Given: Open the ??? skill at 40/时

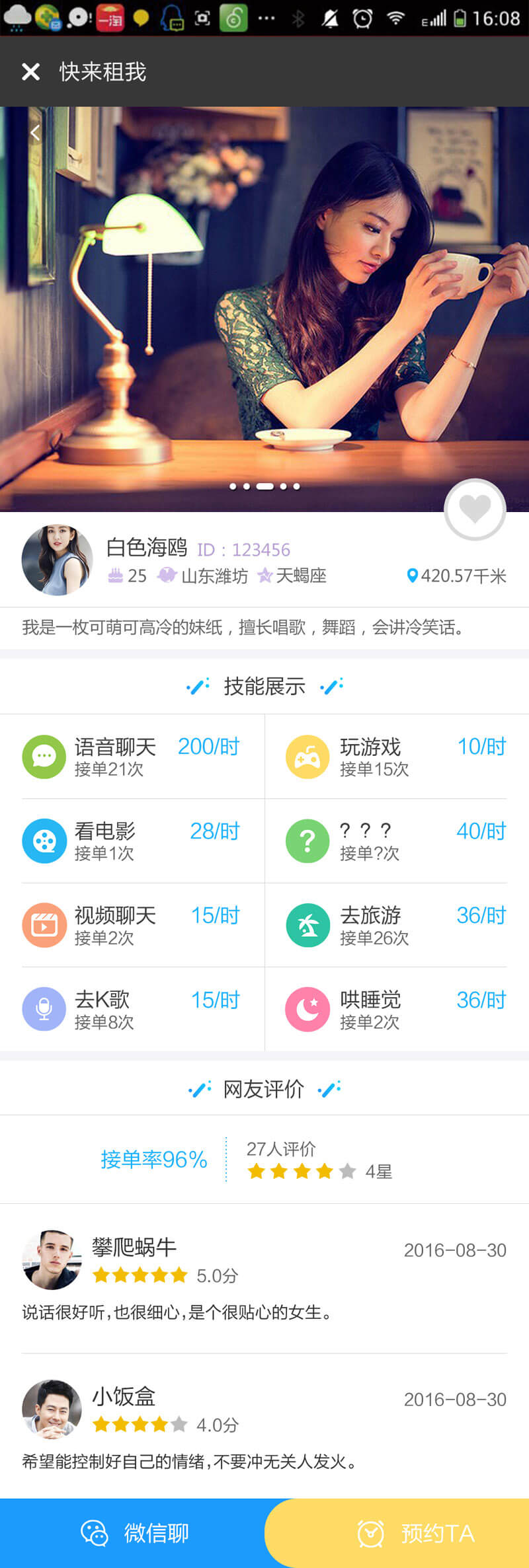Looking at the screenshot, I should (395, 840).
